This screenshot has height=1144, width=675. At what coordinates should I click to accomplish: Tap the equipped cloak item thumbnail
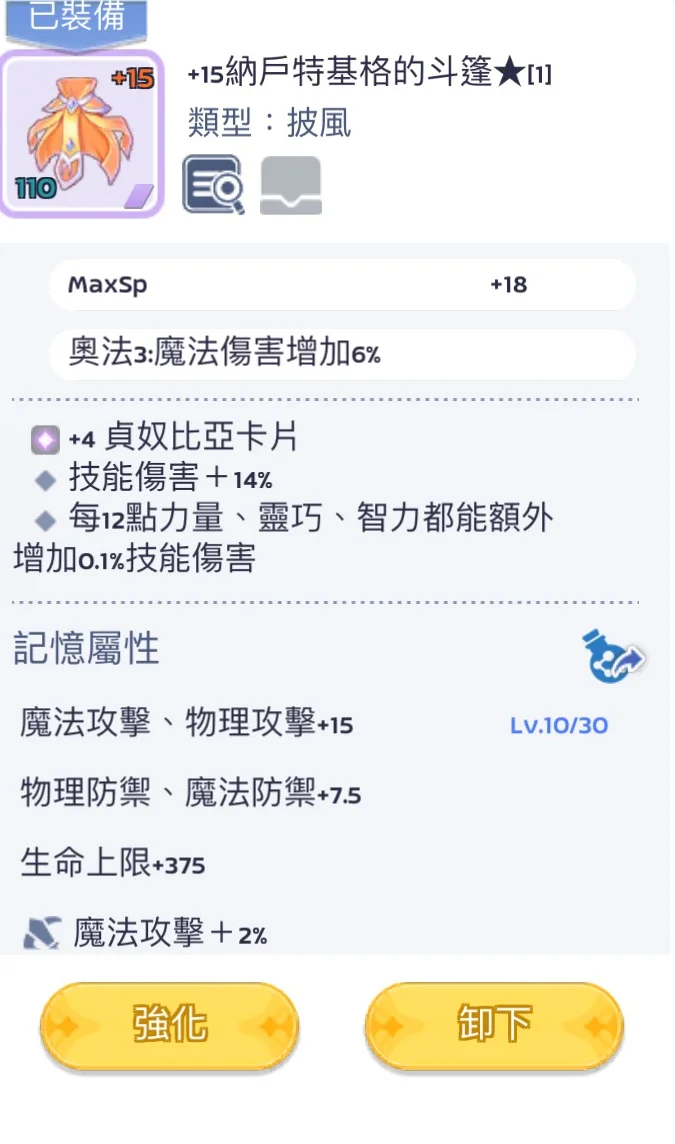click(81, 133)
